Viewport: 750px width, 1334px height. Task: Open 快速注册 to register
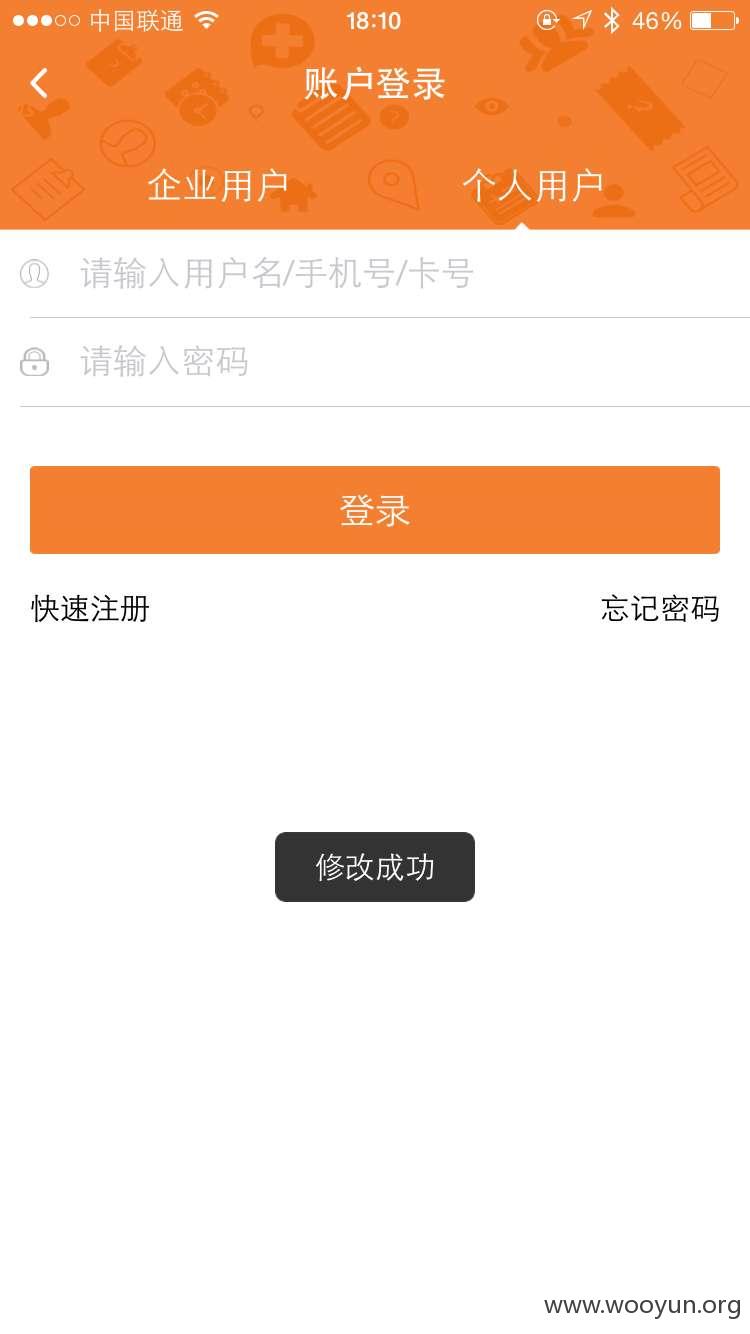point(90,608)
